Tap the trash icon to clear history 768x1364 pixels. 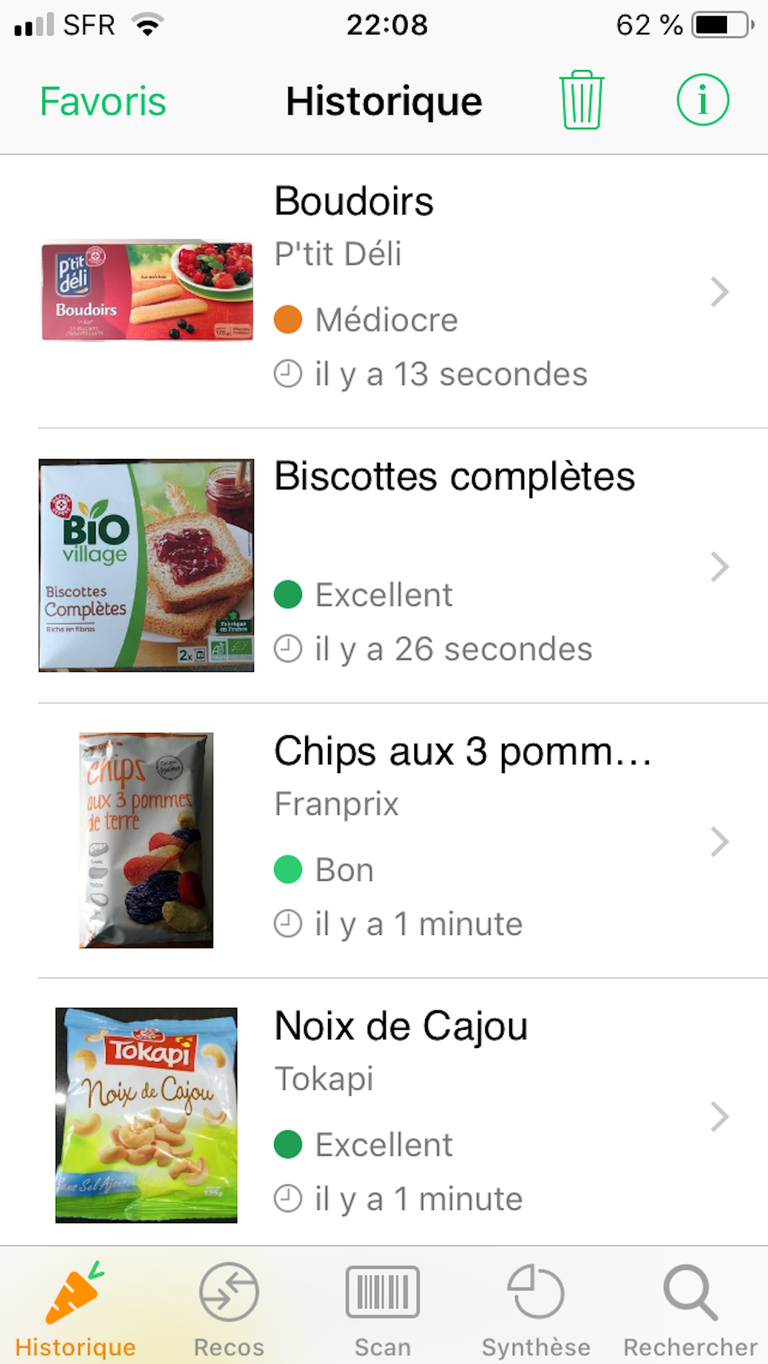pyautogui.click(x=581, y=100)
